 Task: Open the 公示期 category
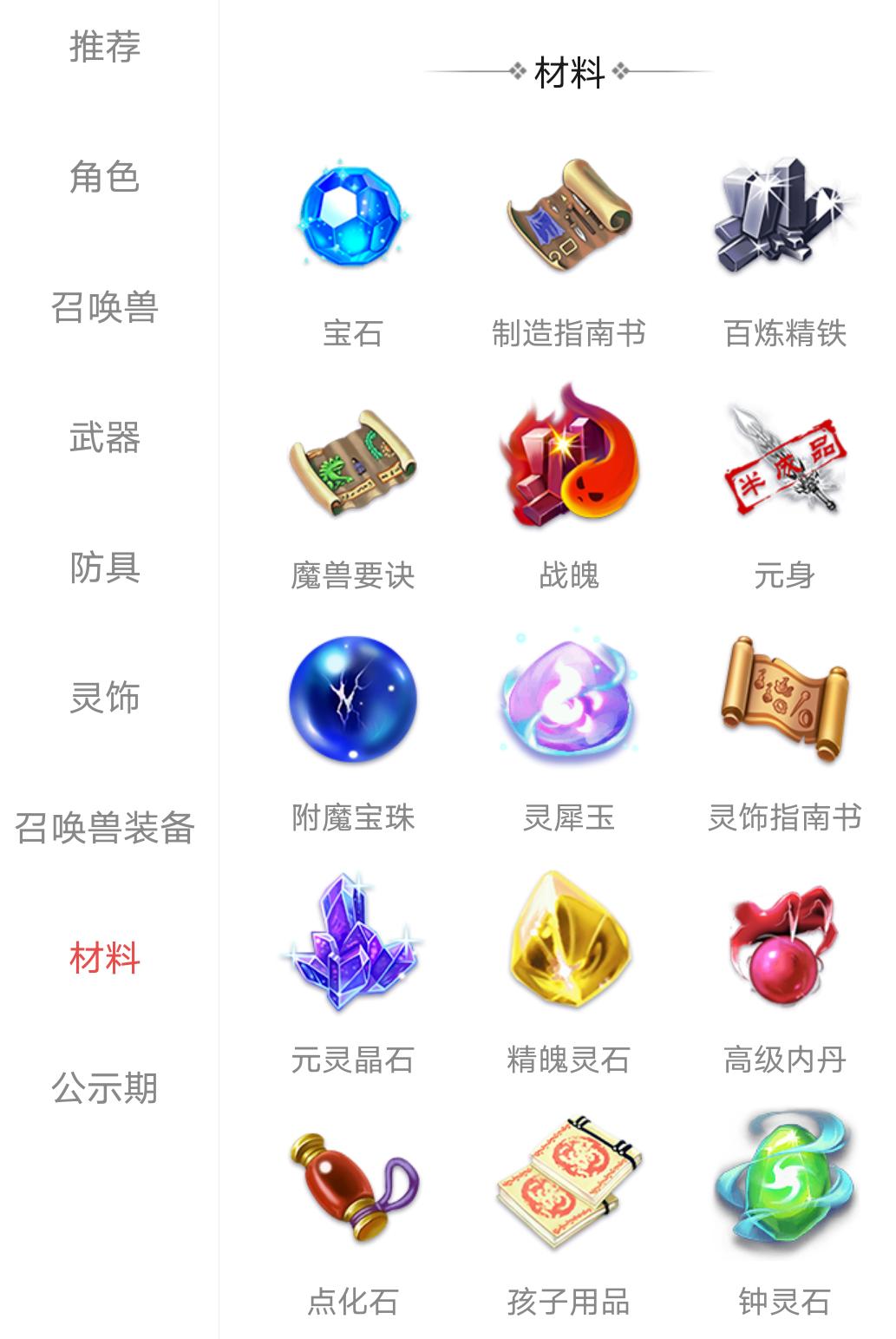point(105,1088)
